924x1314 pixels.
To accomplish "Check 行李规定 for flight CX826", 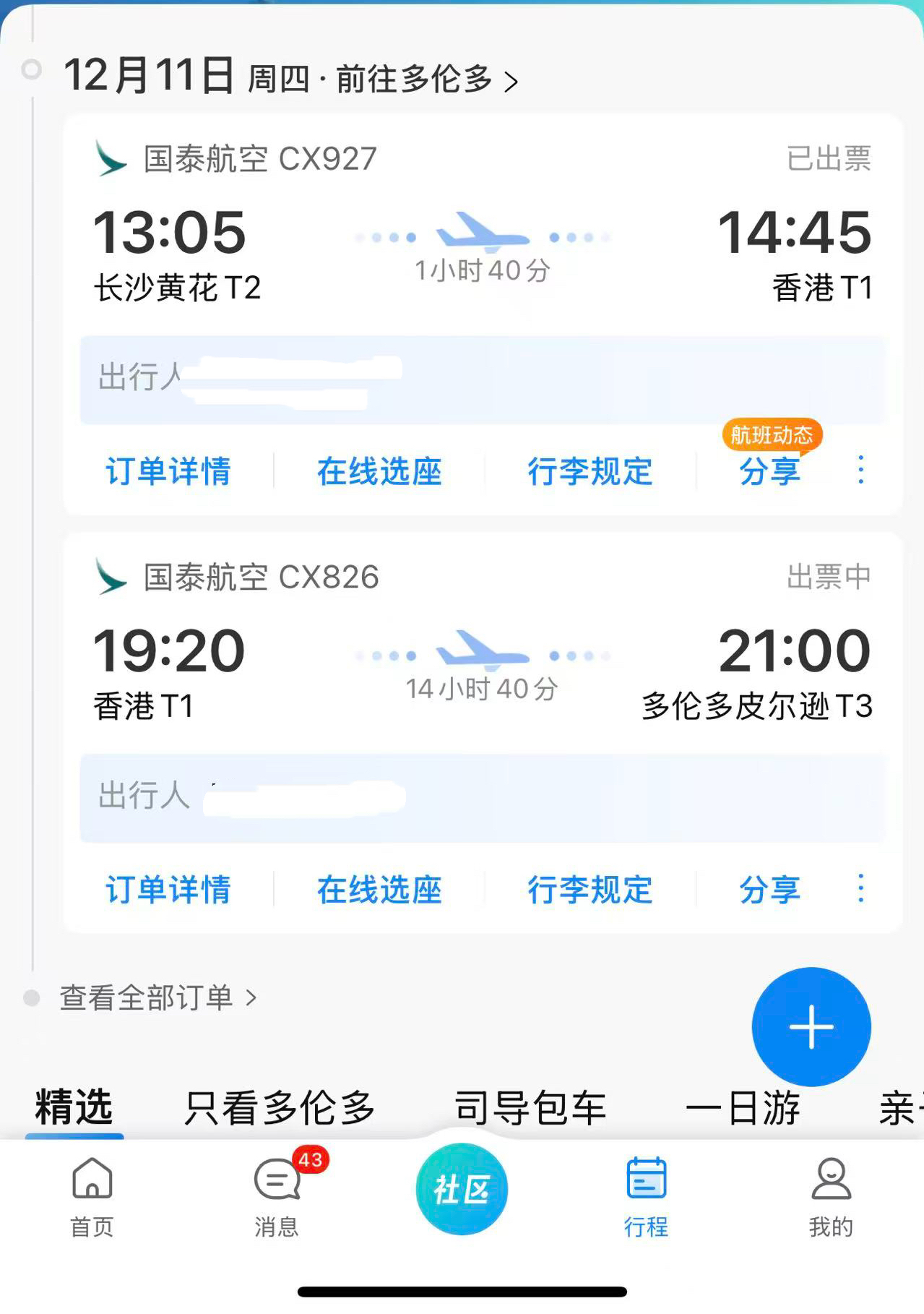I will pyautogui.click(x=590, y=889).
